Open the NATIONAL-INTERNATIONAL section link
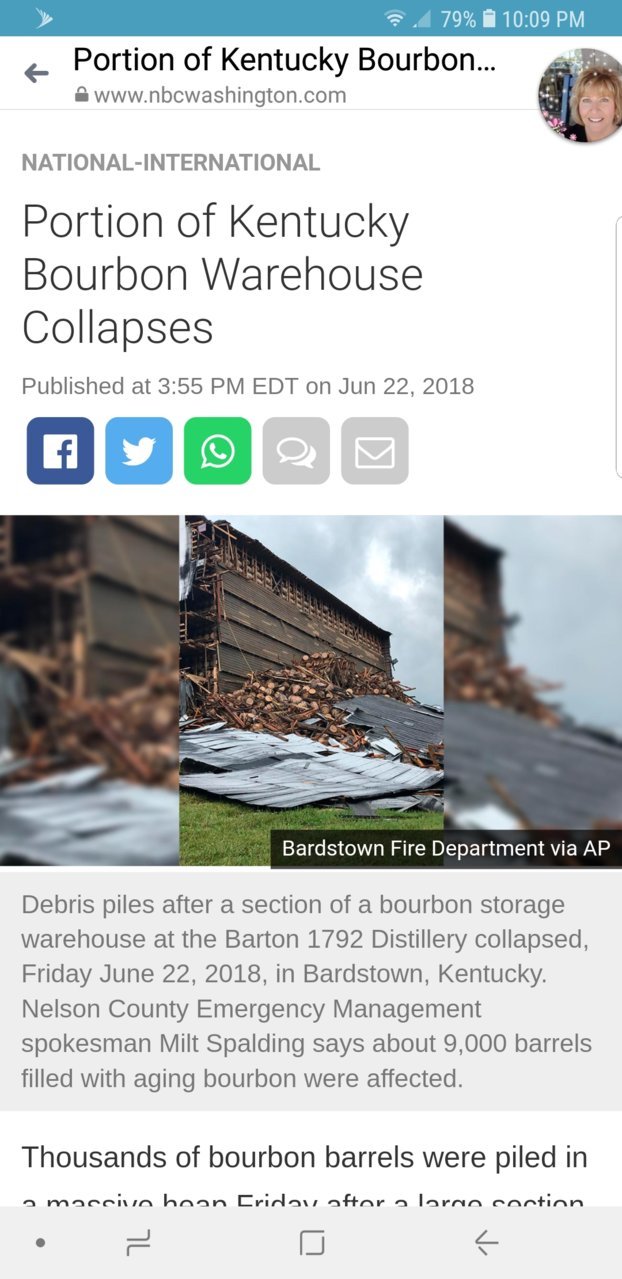Screen dimensions: 622x1279 (x=171, y=163)
